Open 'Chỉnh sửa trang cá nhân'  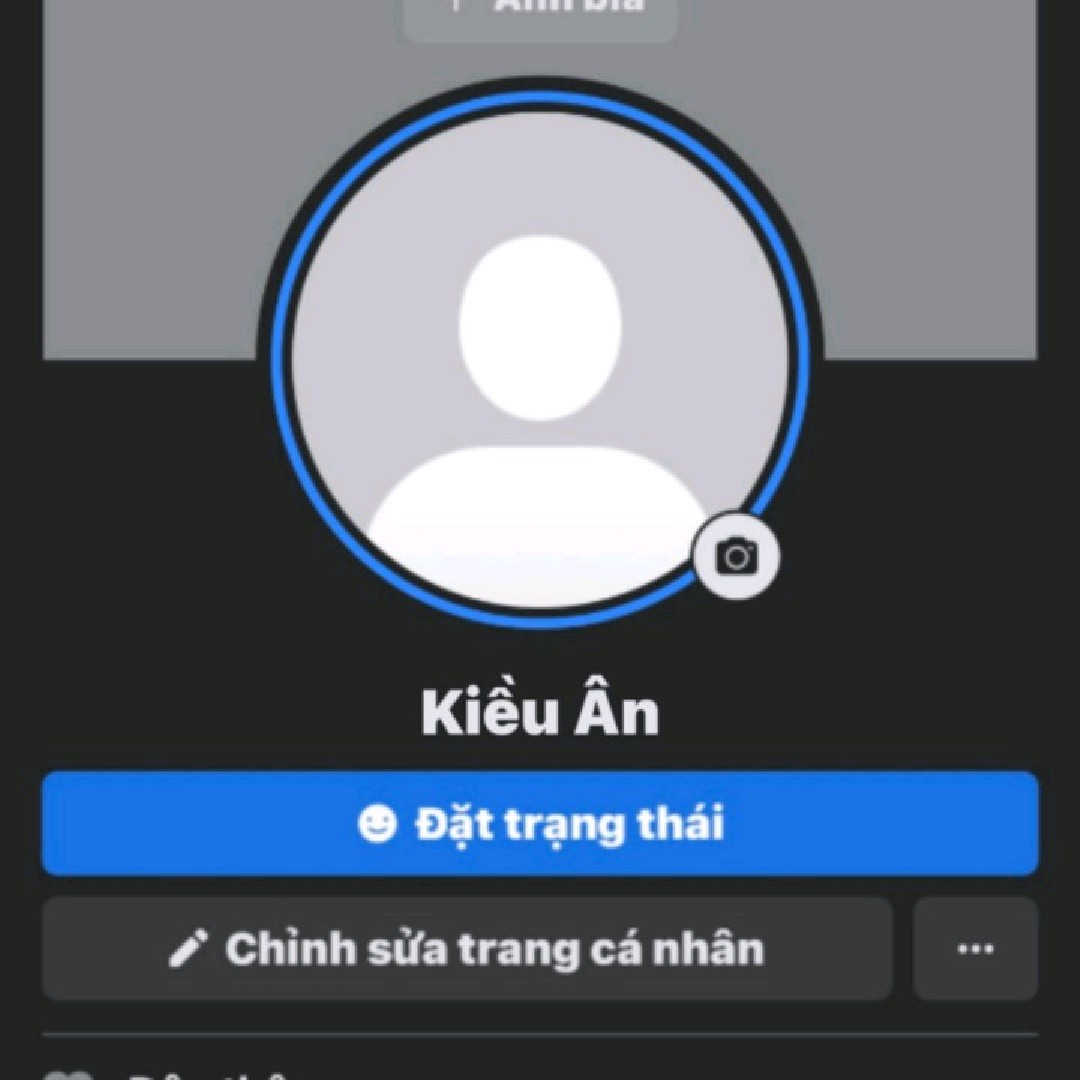pyautogui.click(x=466, y=948)
